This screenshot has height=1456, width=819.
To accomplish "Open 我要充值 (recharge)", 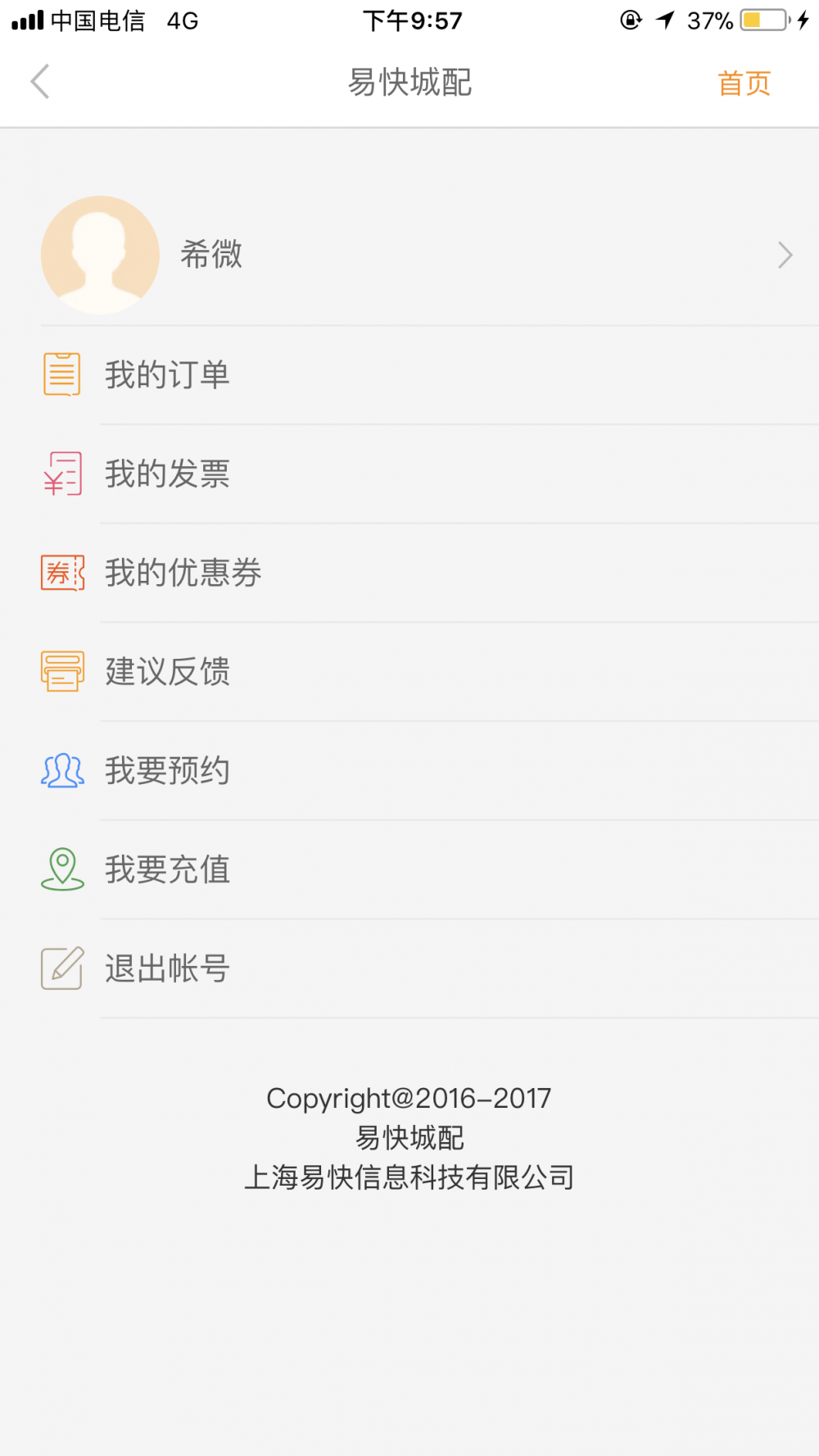I will point(409,870).
